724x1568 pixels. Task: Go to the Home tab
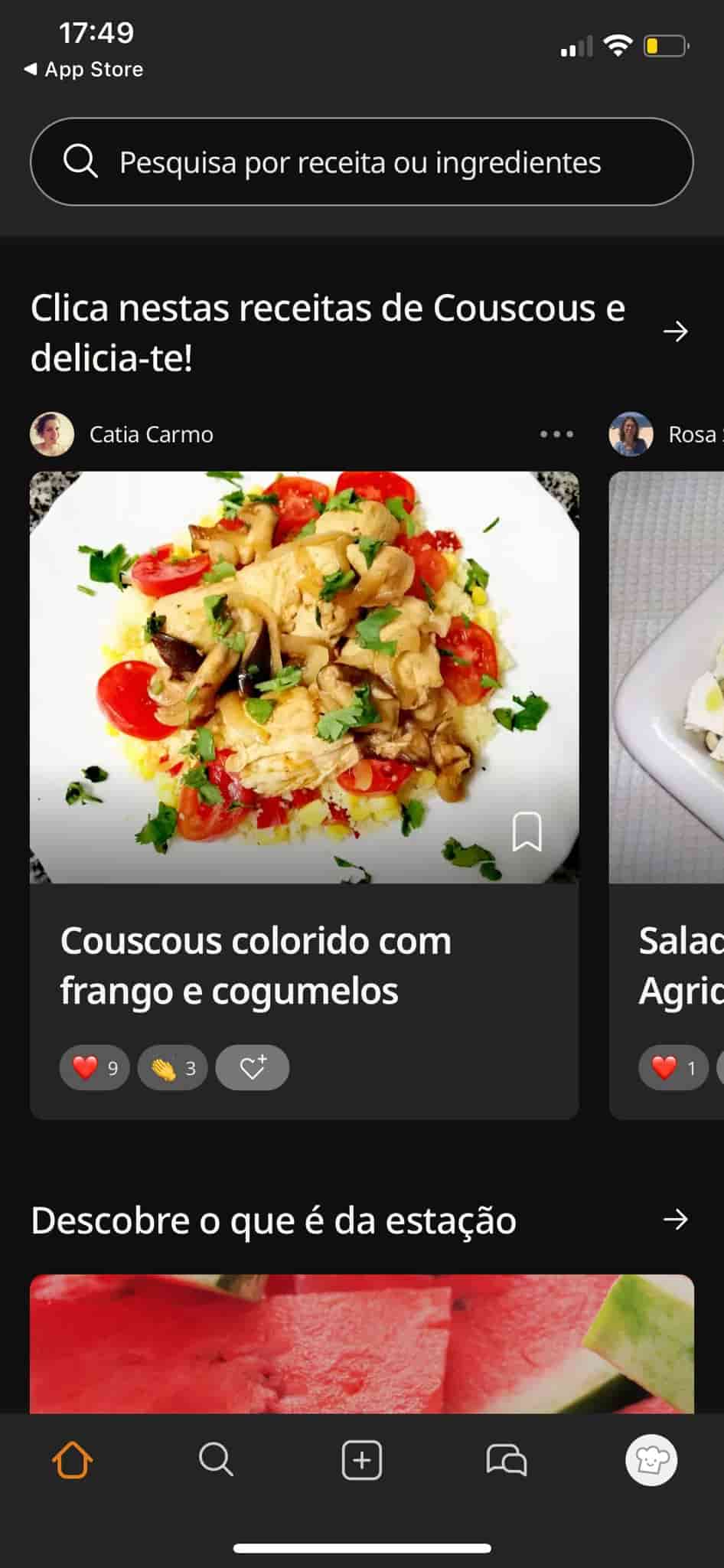click(x=72, y=1460)
